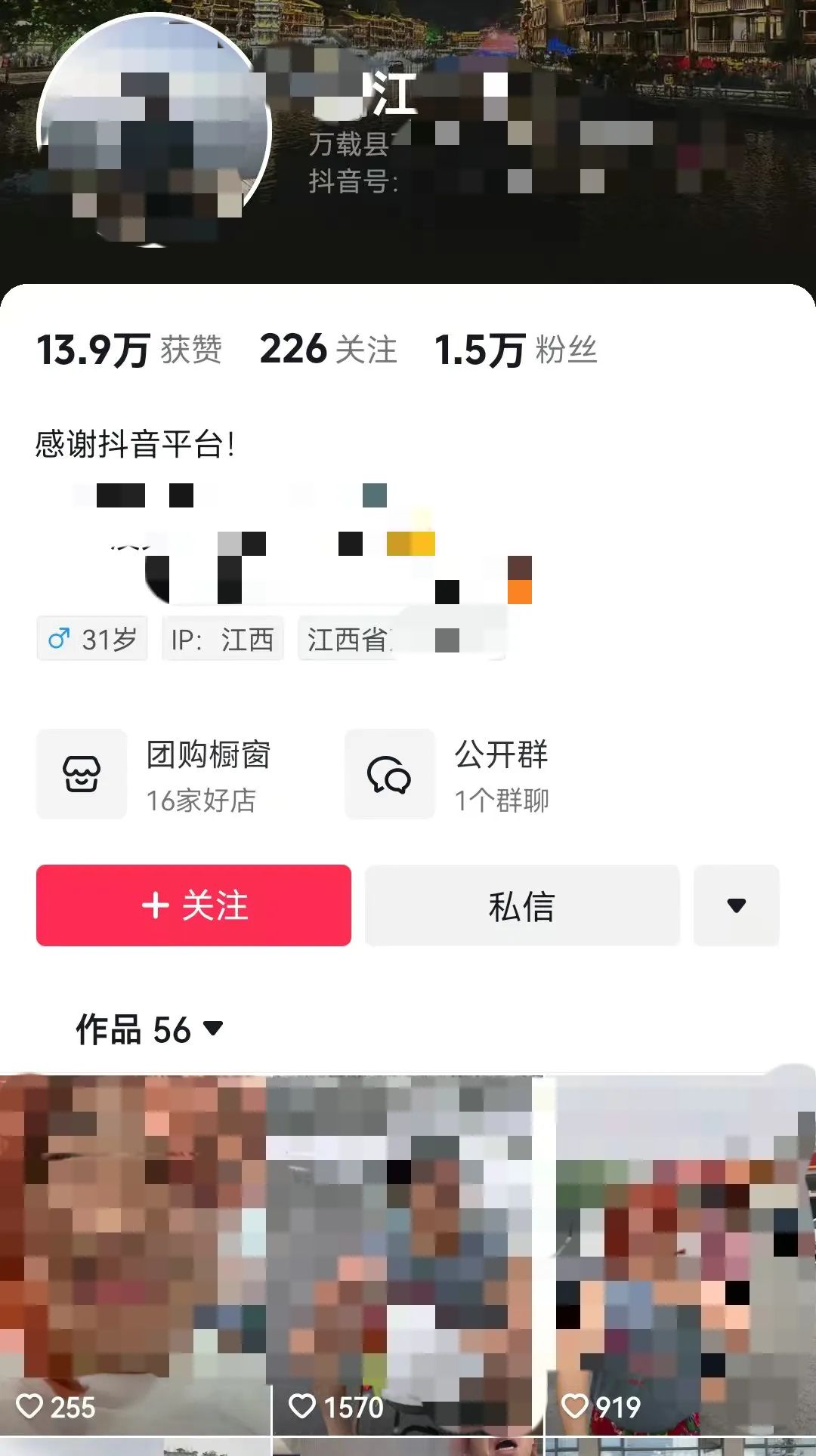Follow this user with 关注 button
816x1456 pixels.
point(193,905)
